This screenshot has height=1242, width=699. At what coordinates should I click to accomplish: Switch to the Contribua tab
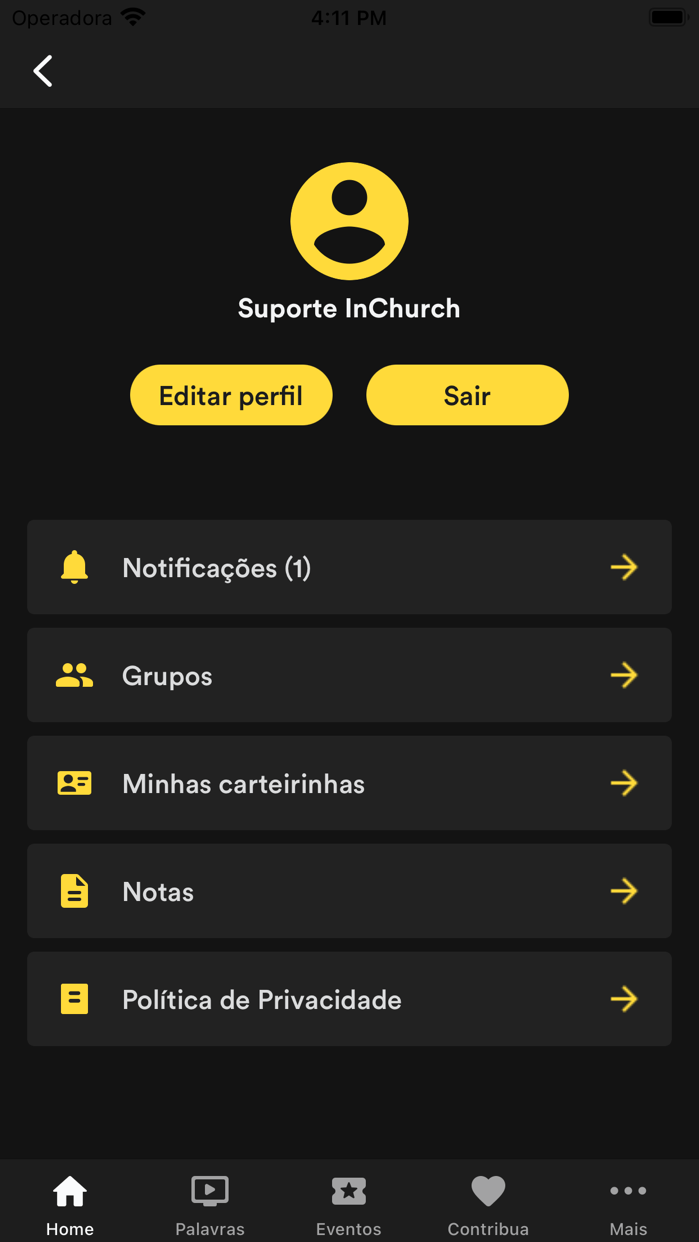point(488,1205)
